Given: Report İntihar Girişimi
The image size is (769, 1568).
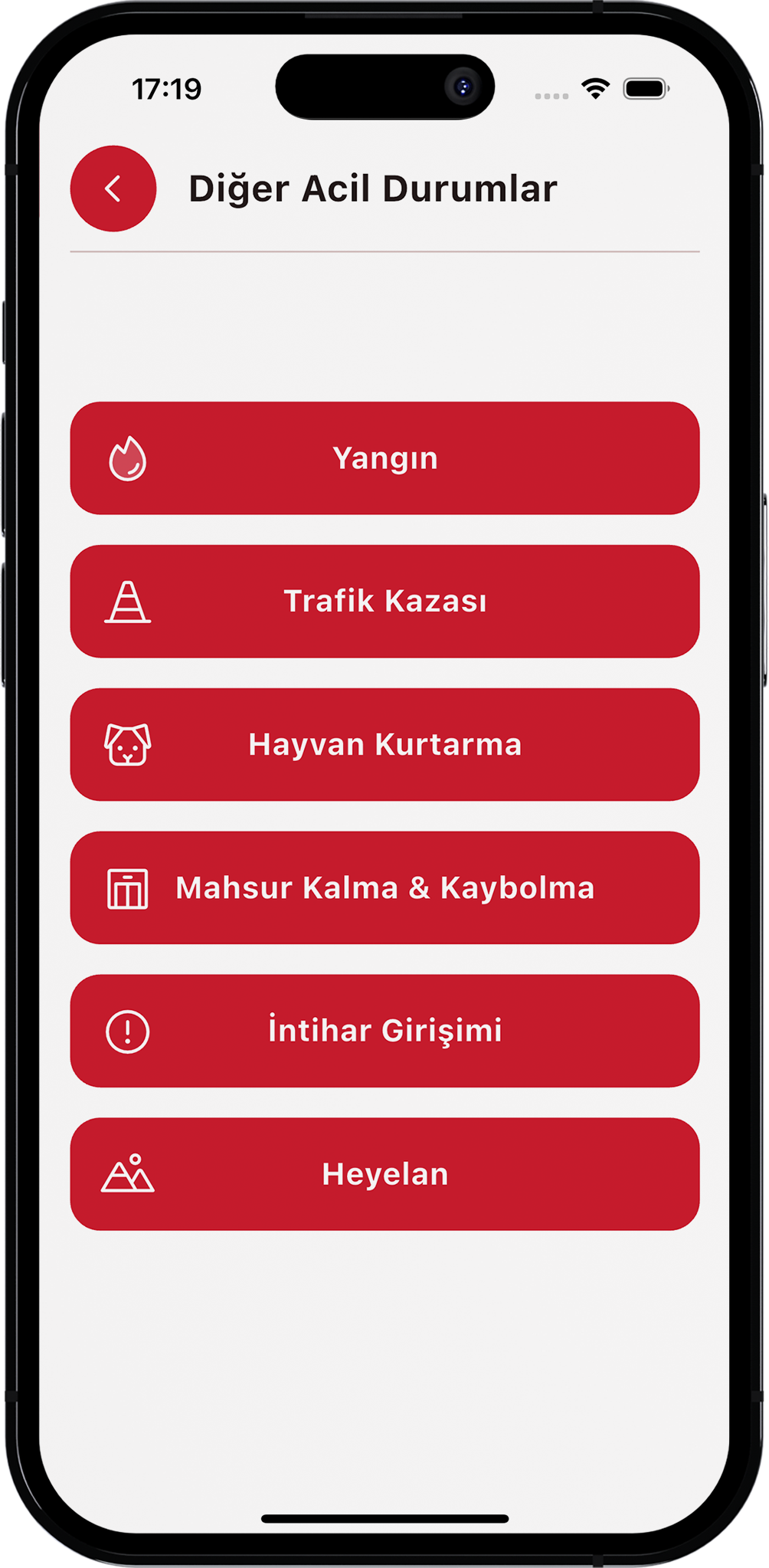Looking at the screenshot, I should pos(384,1031).
